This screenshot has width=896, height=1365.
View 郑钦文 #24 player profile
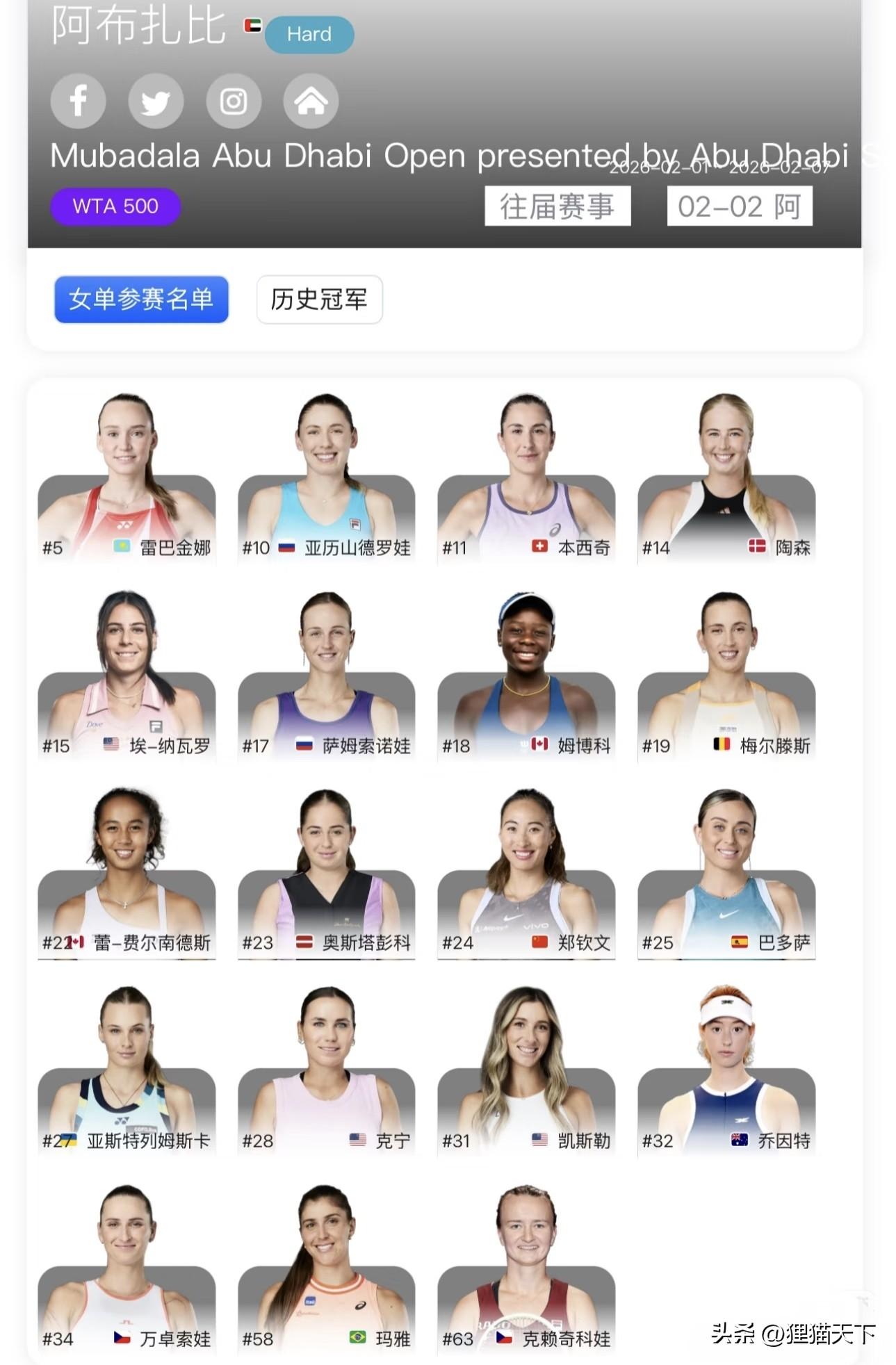click(x=526, y=876)
